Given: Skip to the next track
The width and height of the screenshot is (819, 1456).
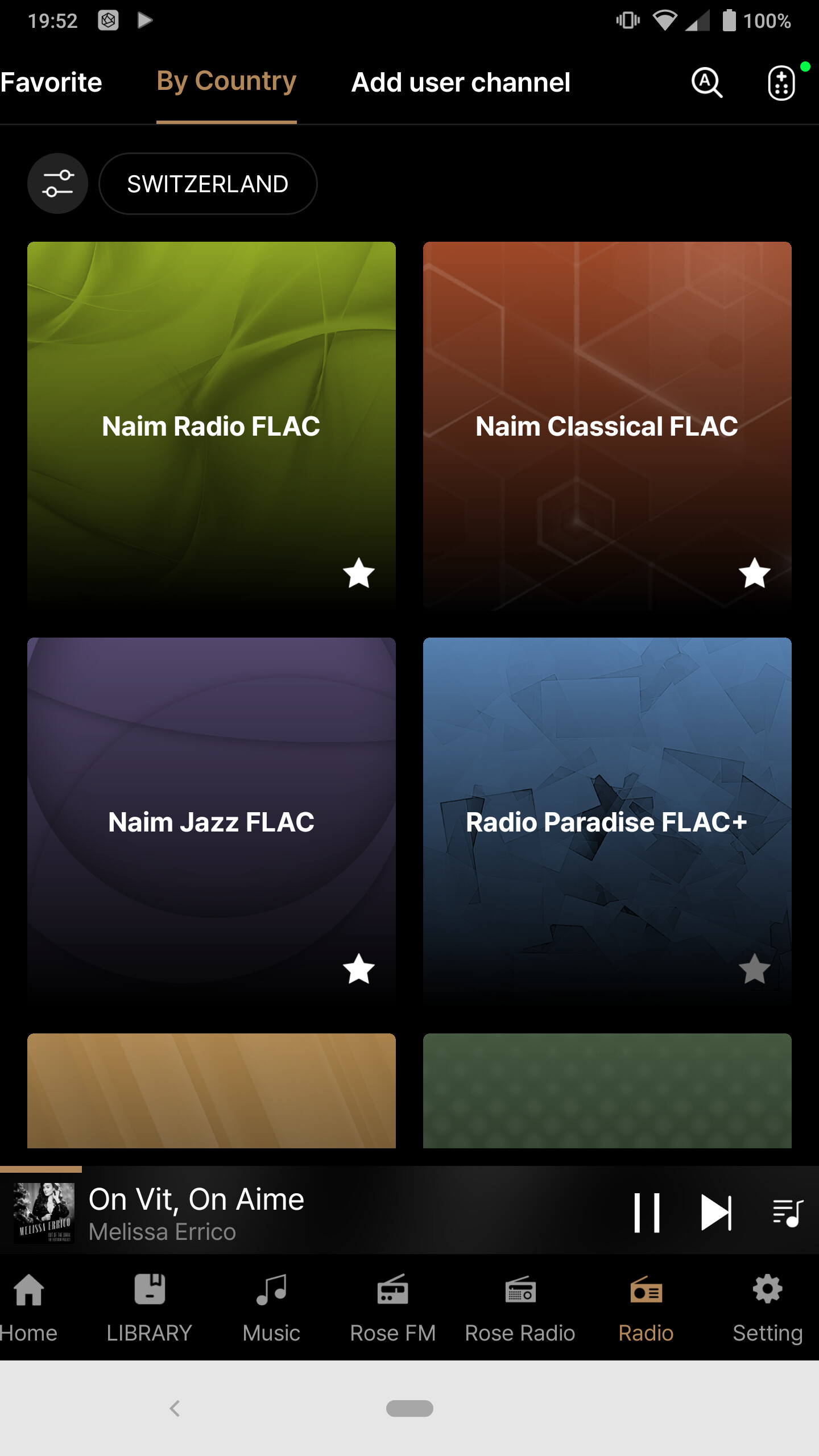Looking at the screenshot, I should pos(716,1213).
